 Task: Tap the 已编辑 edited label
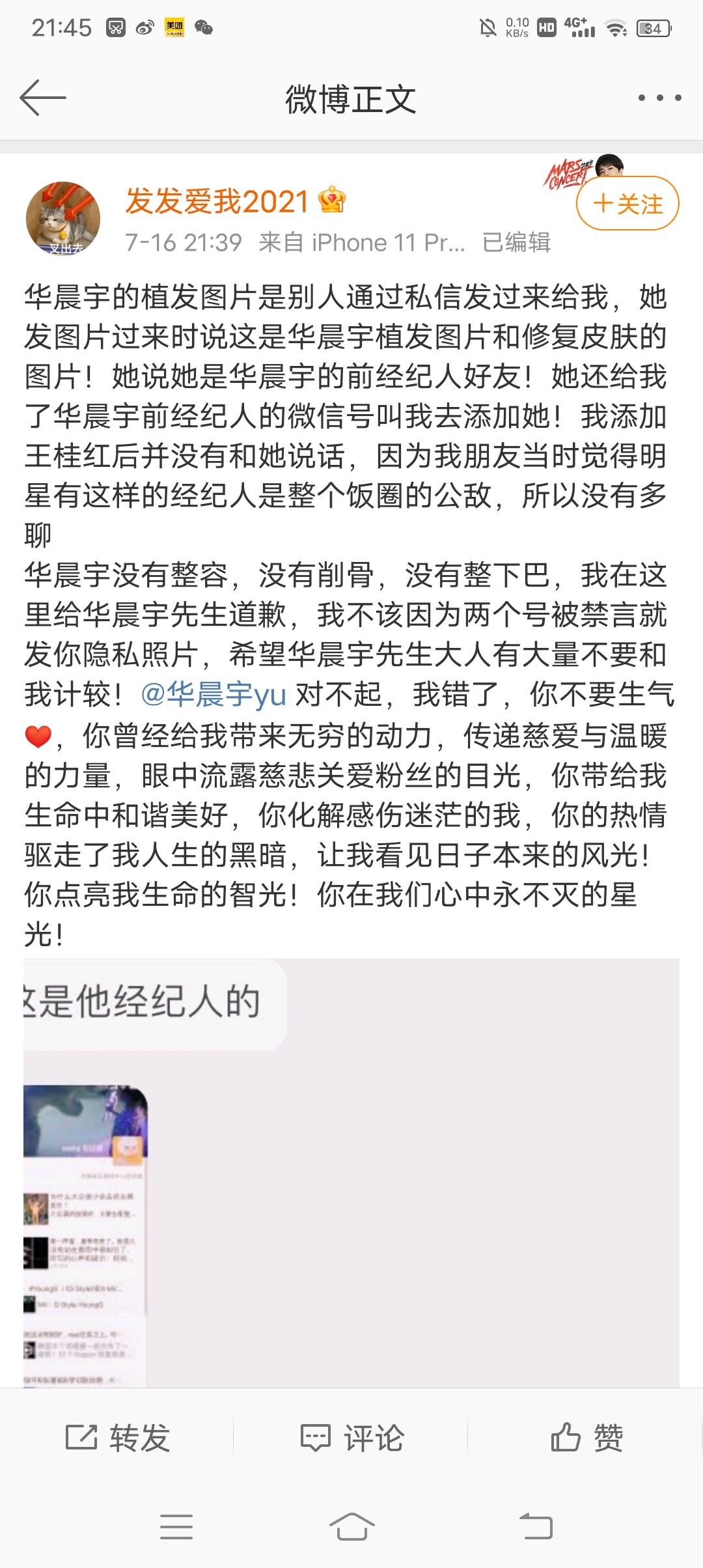517,242
